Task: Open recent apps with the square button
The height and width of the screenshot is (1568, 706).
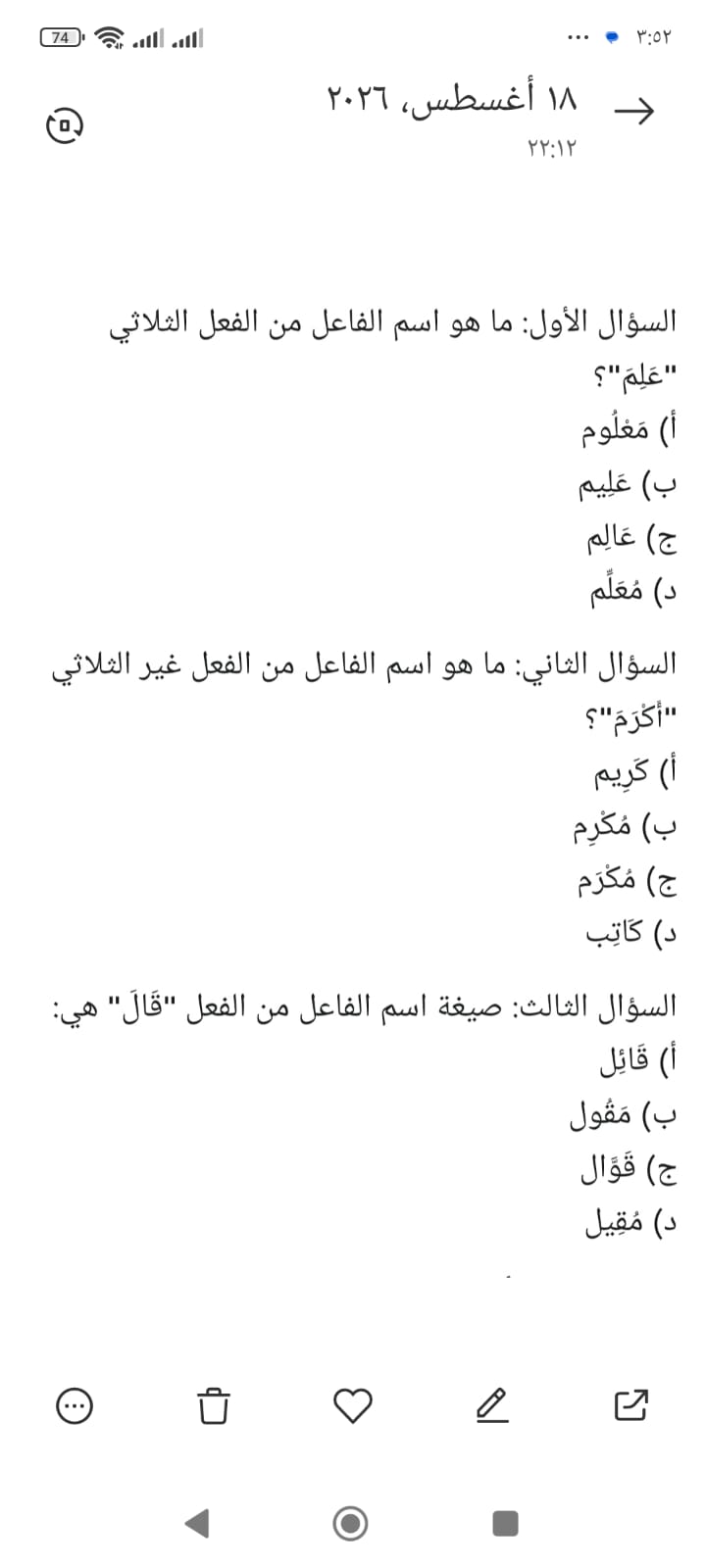Action: coord(505,1523)
